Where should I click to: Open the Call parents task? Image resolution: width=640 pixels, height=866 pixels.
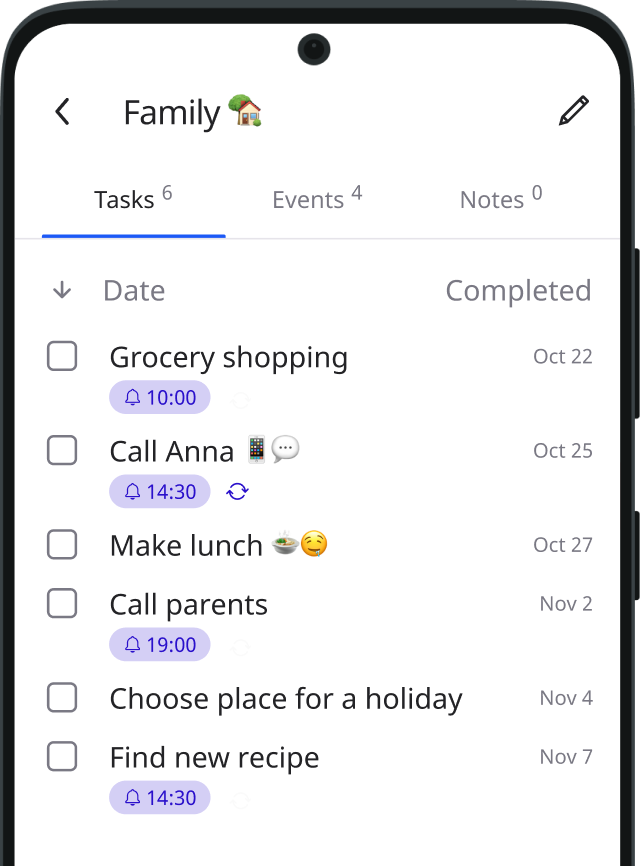(188, 604)
